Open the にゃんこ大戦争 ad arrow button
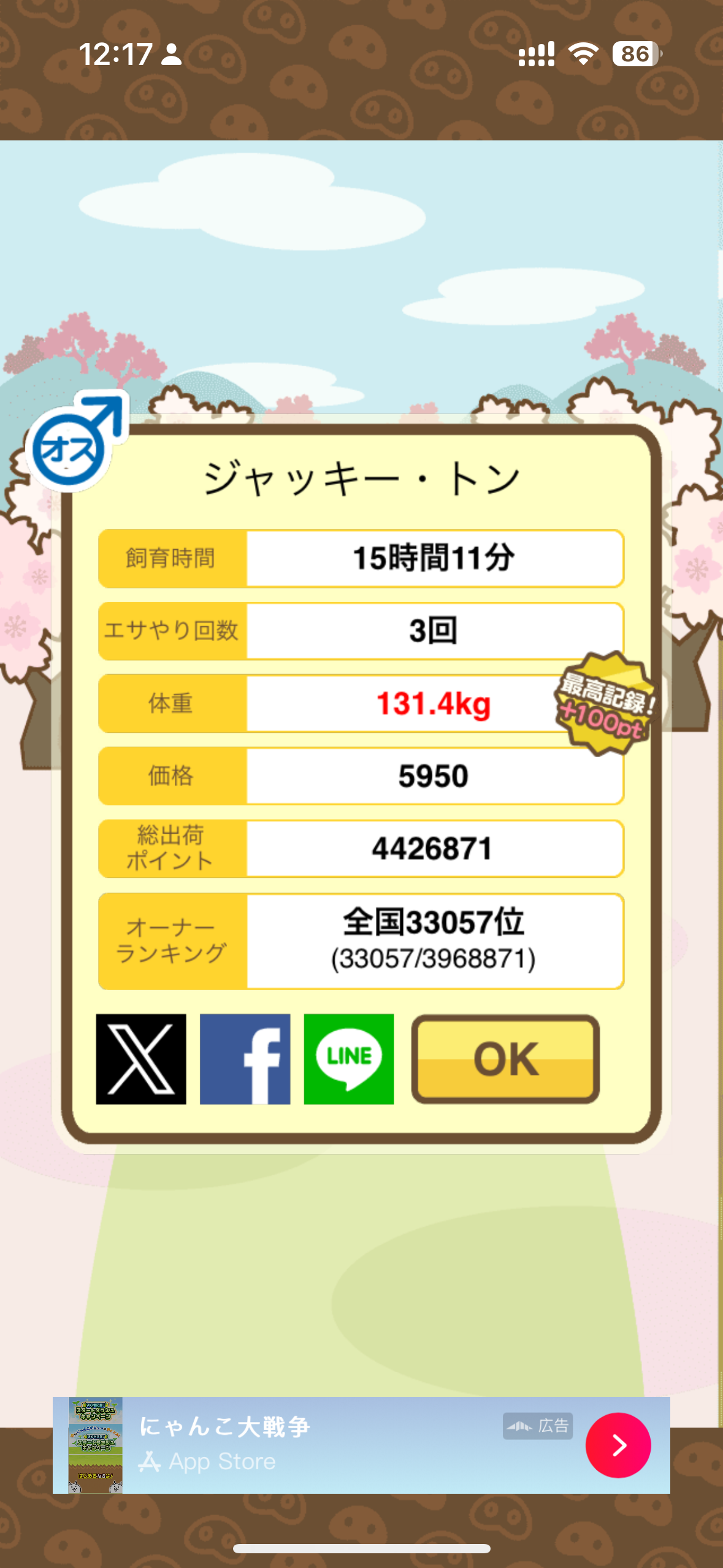723x1568 pixels. [x=618, y=1445]
